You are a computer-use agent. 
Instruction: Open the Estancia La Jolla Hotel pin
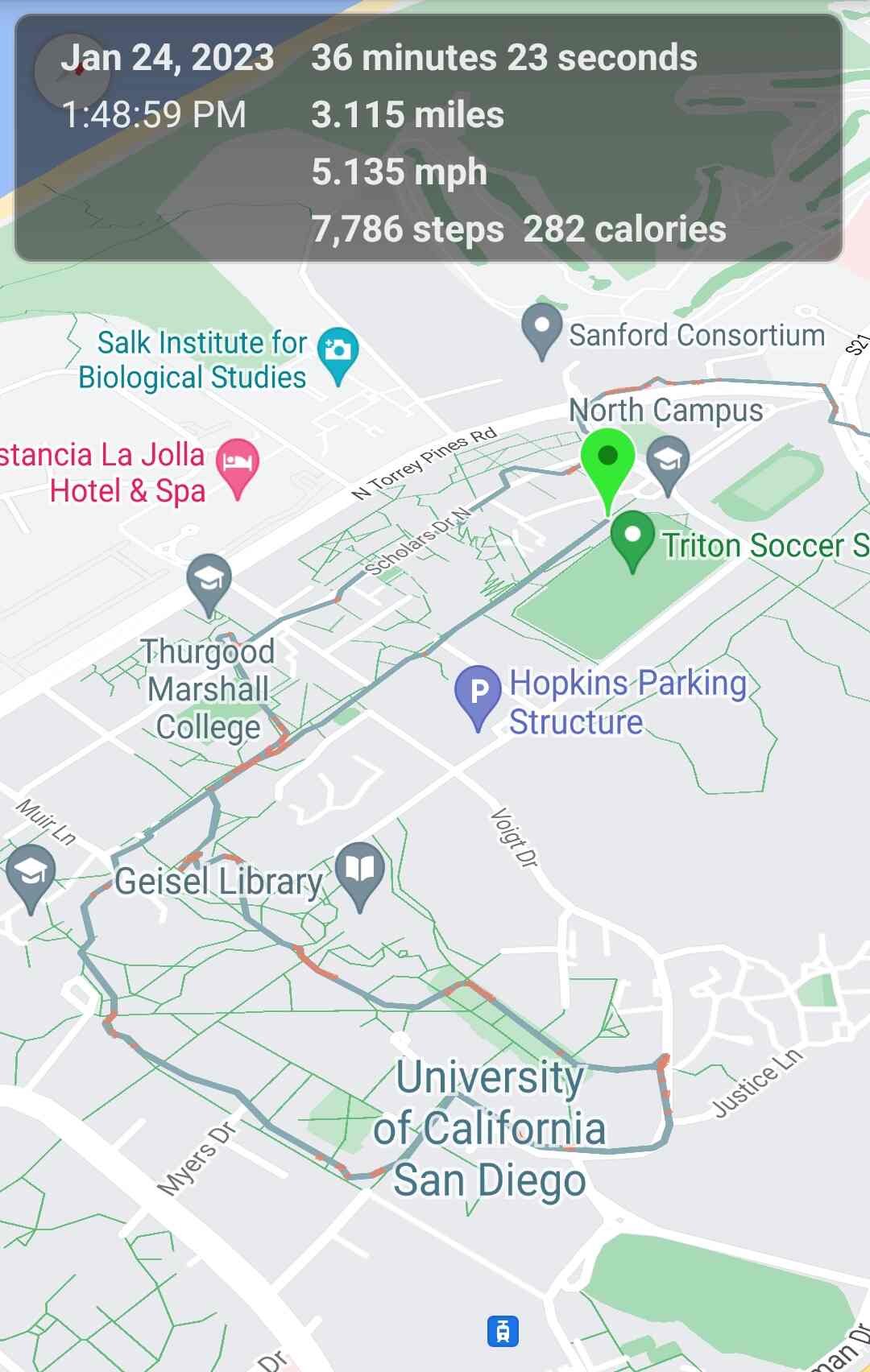(x=238, y=464)
